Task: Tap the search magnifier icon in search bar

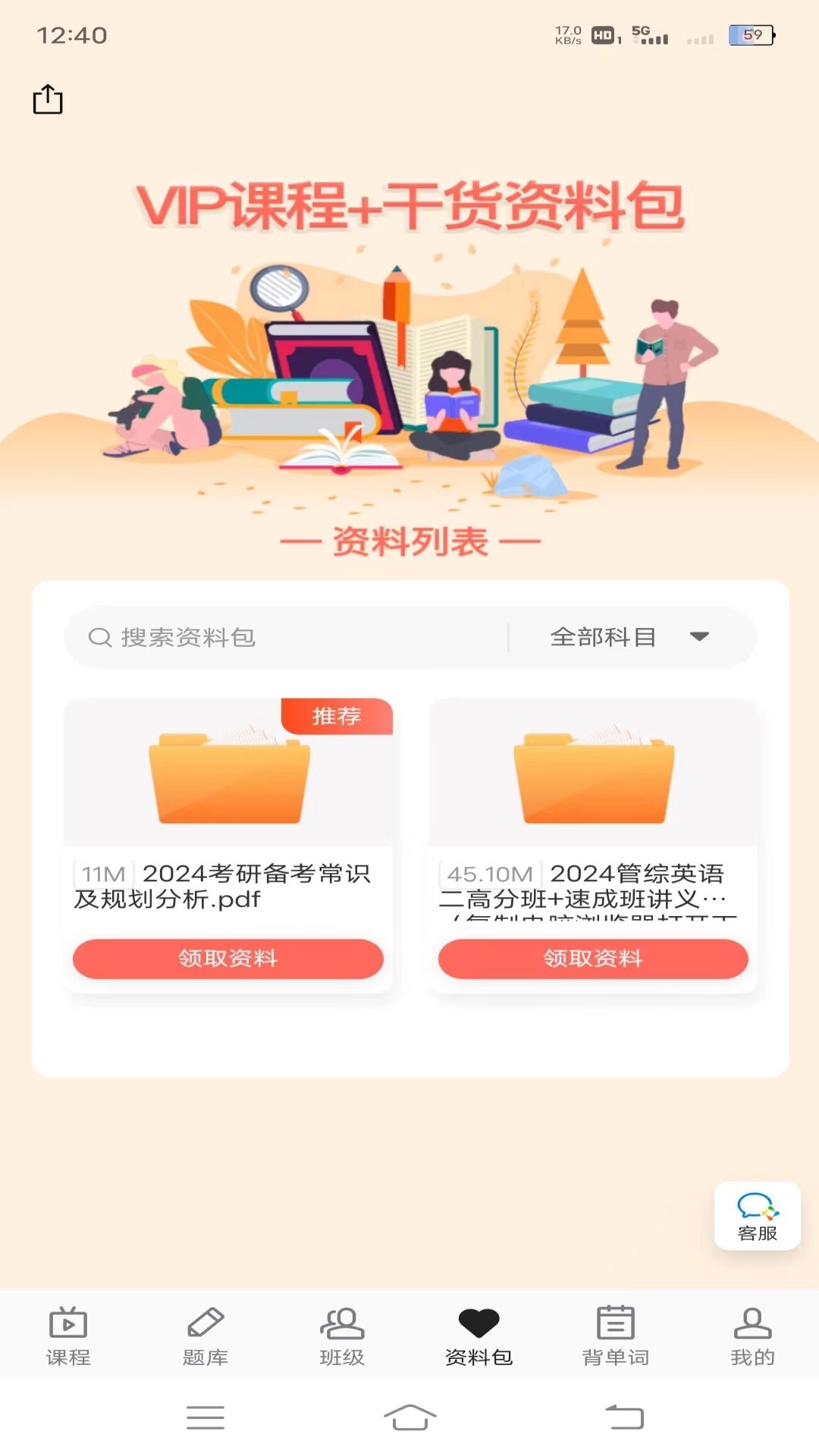Action: (x=101, y=637)
